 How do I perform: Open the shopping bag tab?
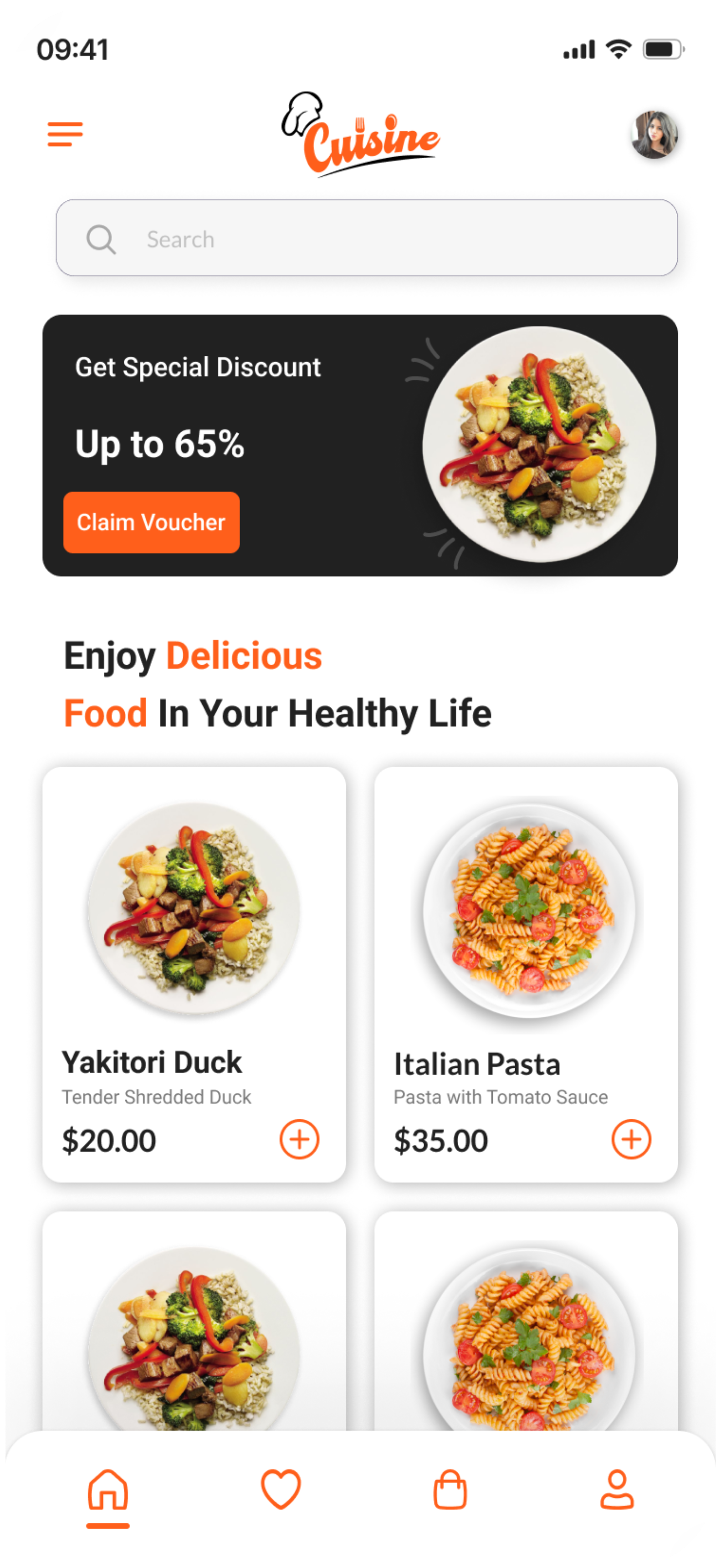coord(450,1490)
